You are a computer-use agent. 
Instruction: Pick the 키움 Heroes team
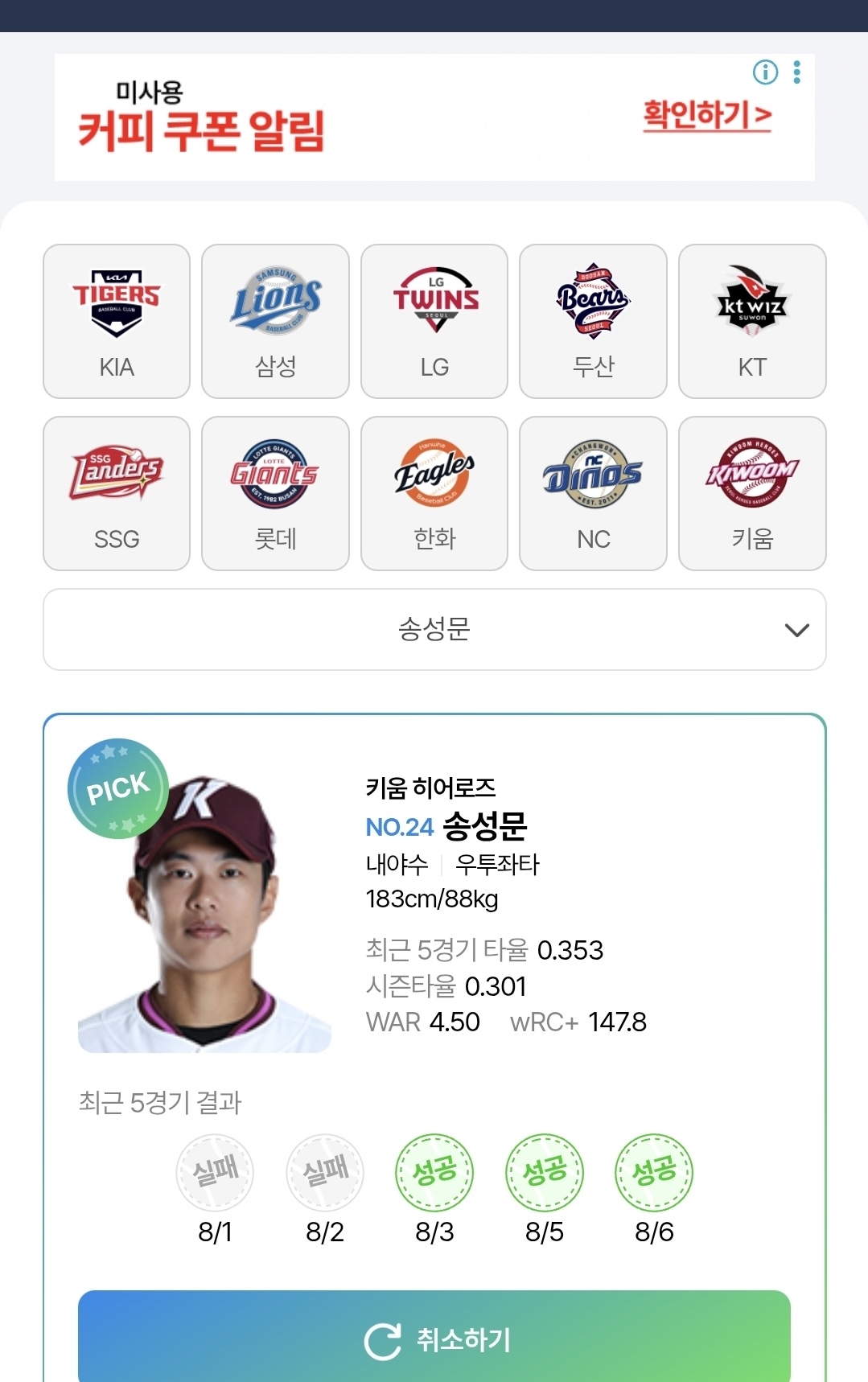tap(752, 493)
